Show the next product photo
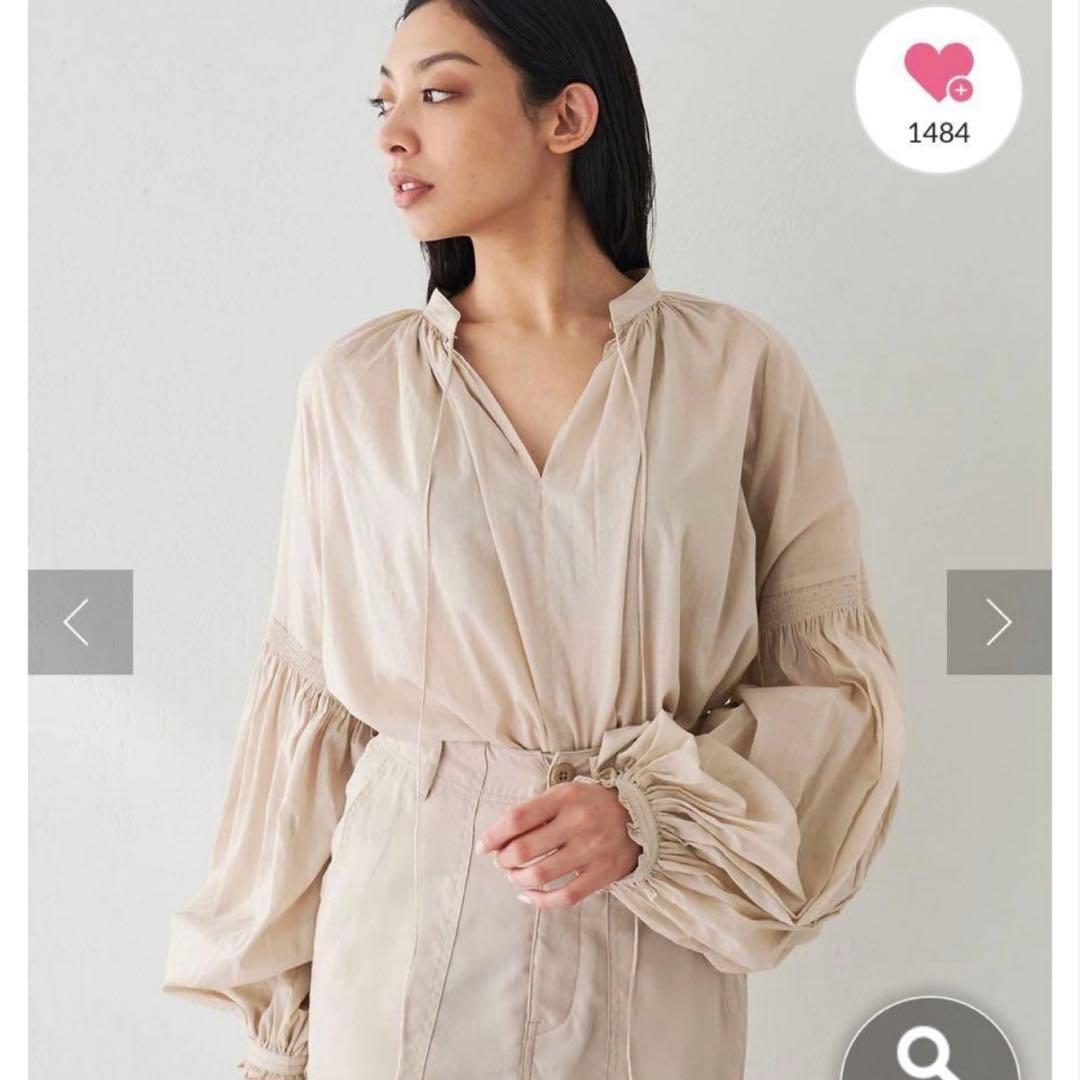This screenshot has height=1080, width=1080. [x=999, y=622]
